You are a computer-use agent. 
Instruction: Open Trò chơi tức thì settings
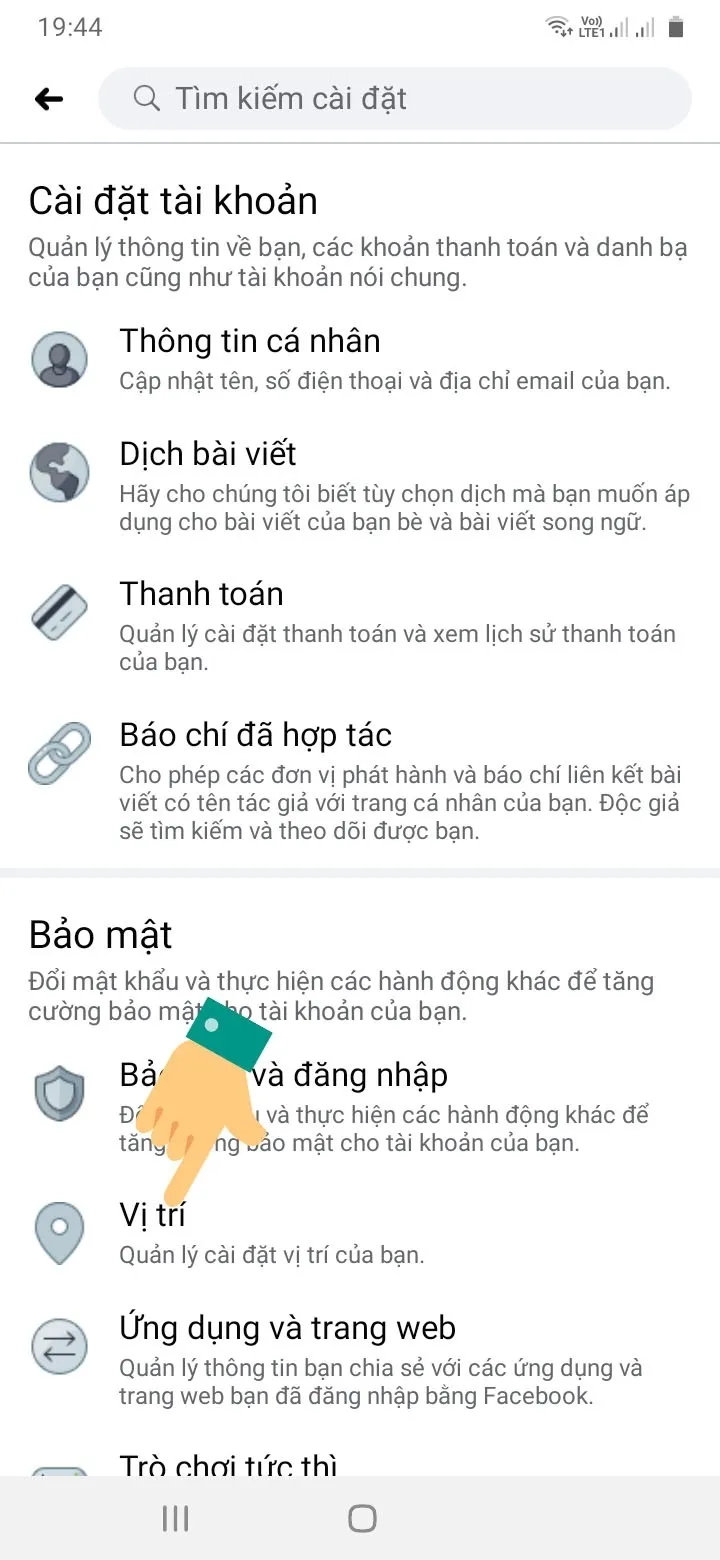pyautogui.click(x=300, y=1465)
